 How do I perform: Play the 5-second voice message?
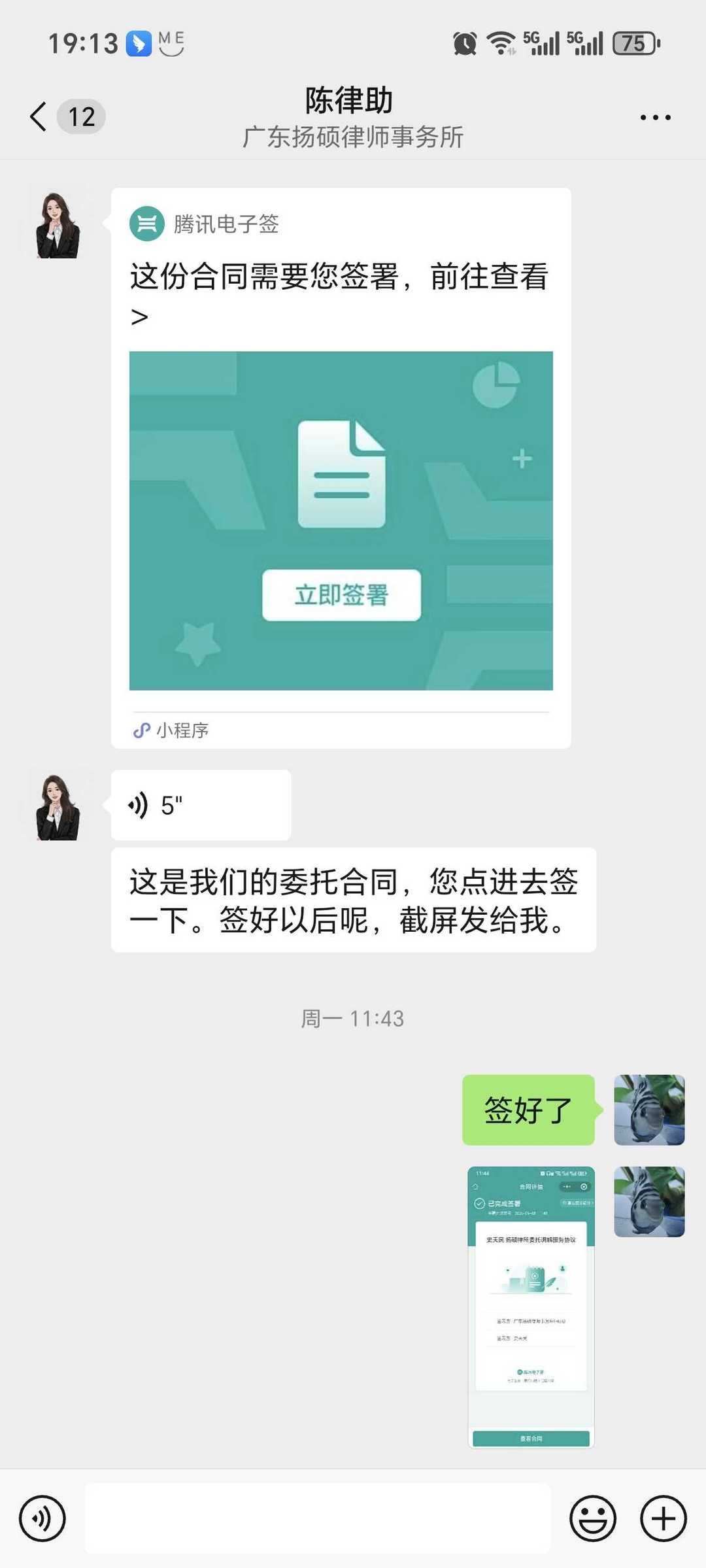(199, 806)
